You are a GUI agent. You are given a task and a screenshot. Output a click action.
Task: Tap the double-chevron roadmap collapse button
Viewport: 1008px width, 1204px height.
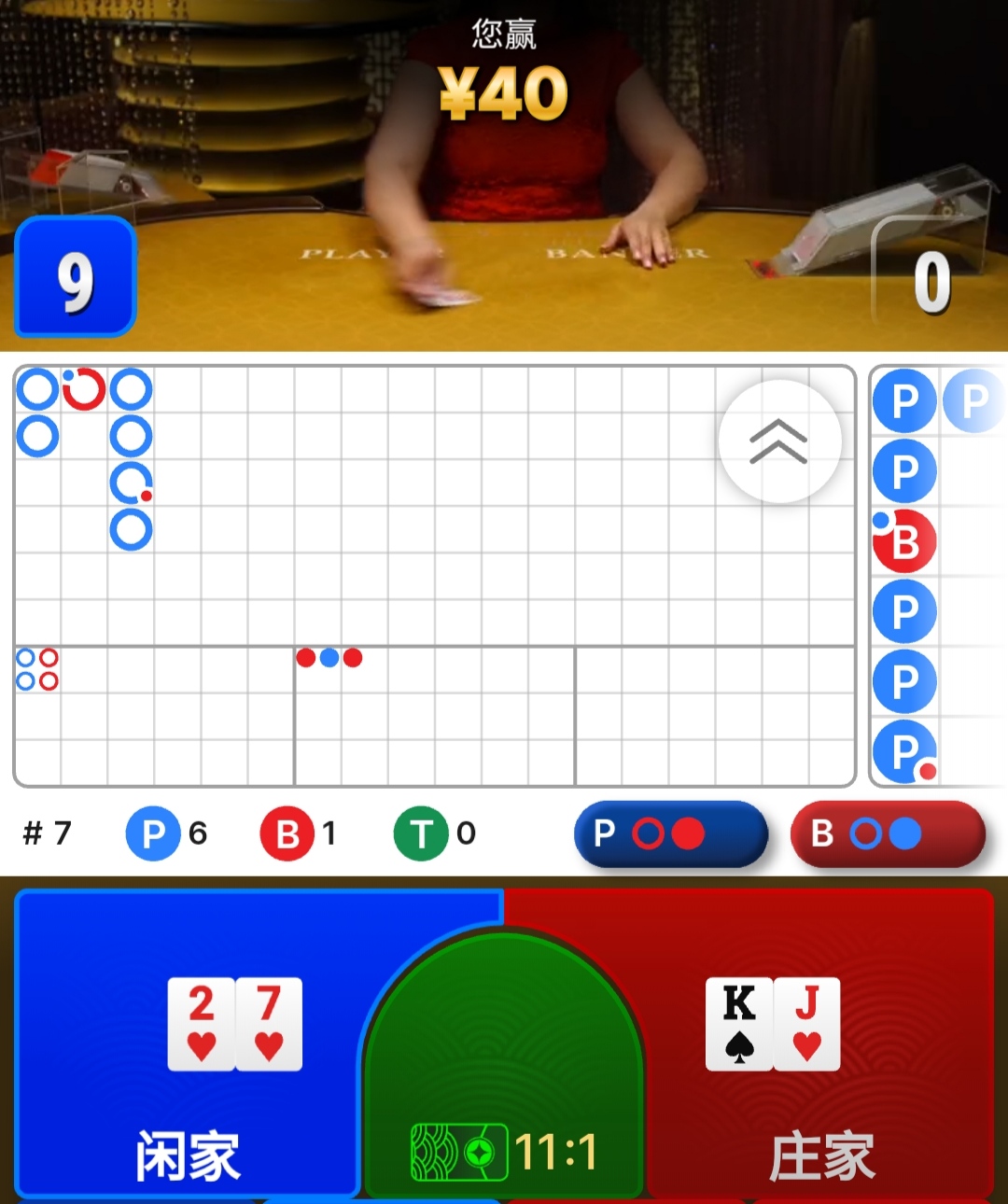pos(779,441)
